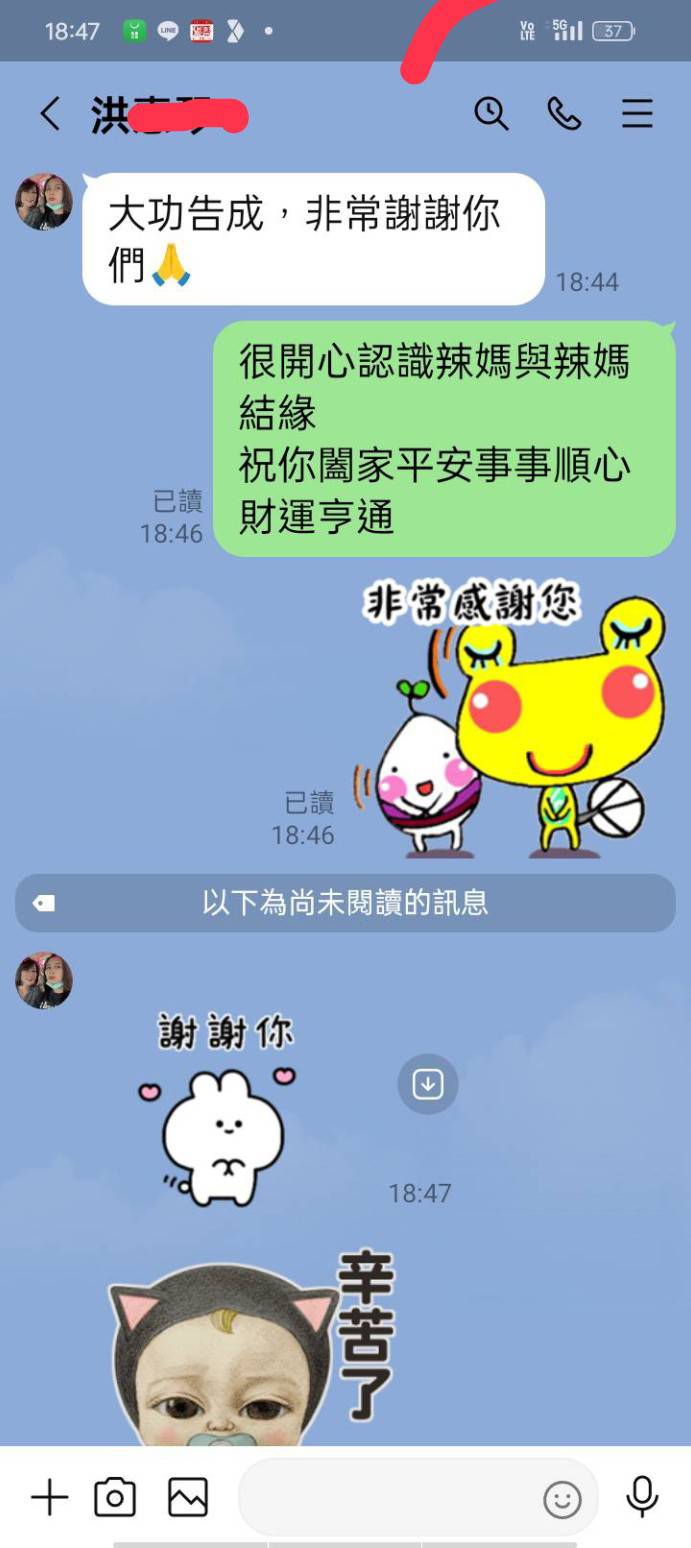Record a voice message with the microphone
691x1548 pixels.
pos(642,1496)
